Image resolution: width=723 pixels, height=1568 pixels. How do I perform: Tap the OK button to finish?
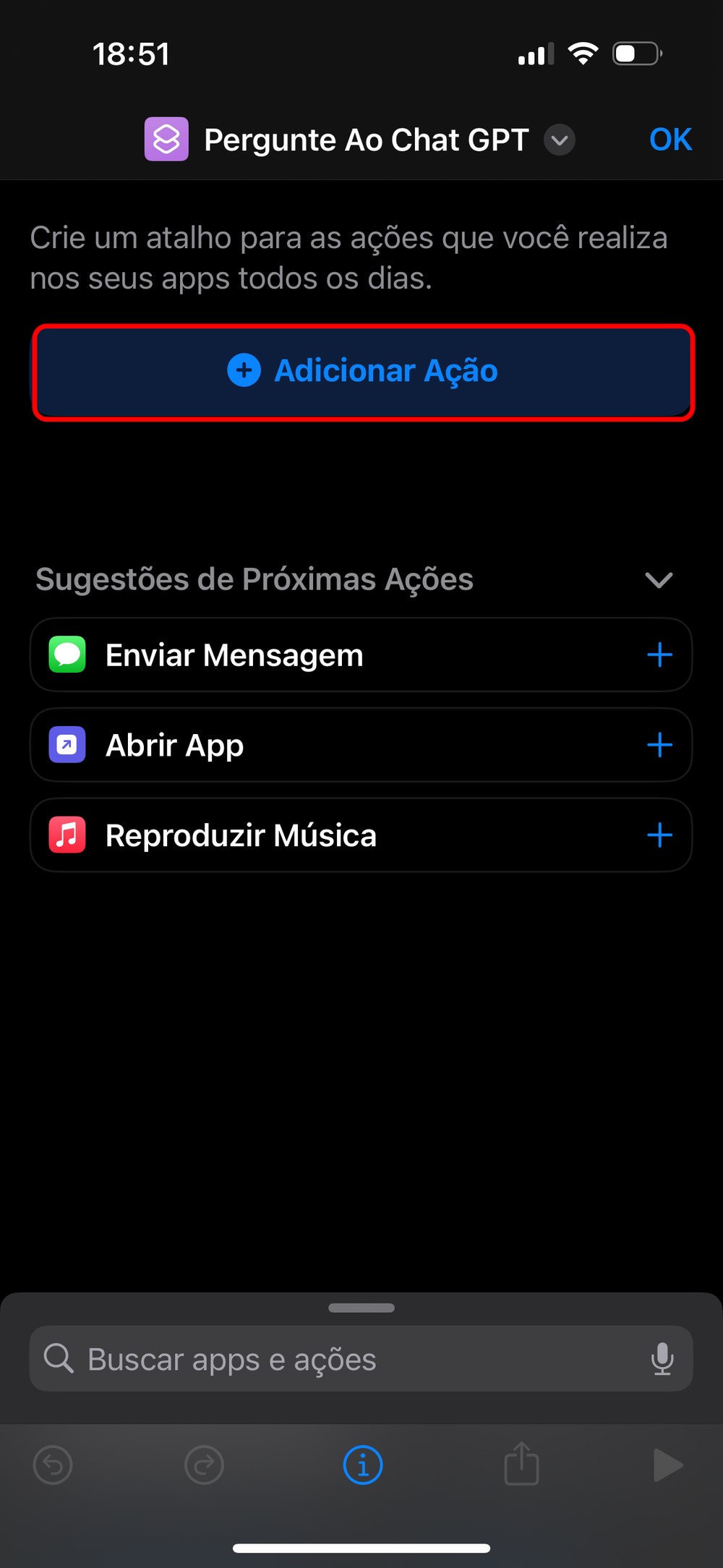point(670,140)
